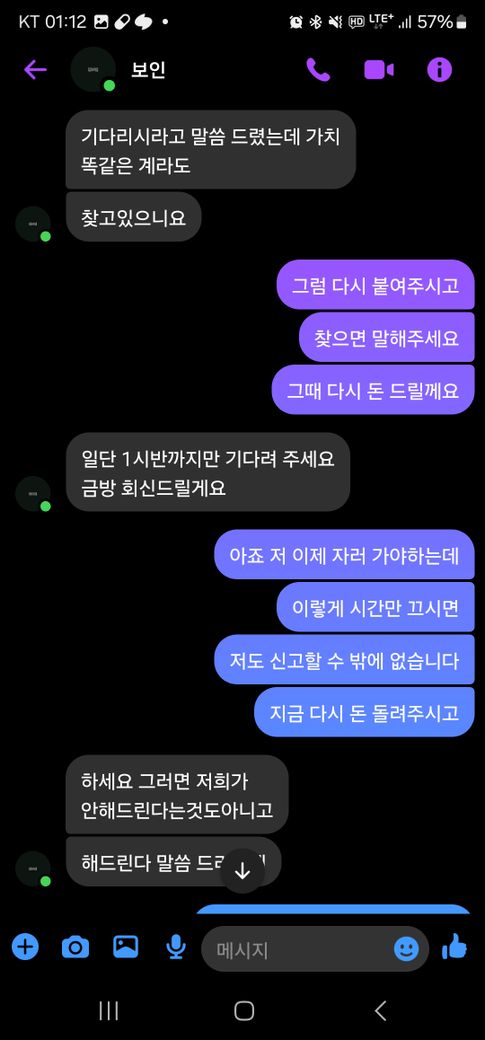Start a voice call with 보인
This screenshot has height=1040, width=485.
click(x=318, y=70)
